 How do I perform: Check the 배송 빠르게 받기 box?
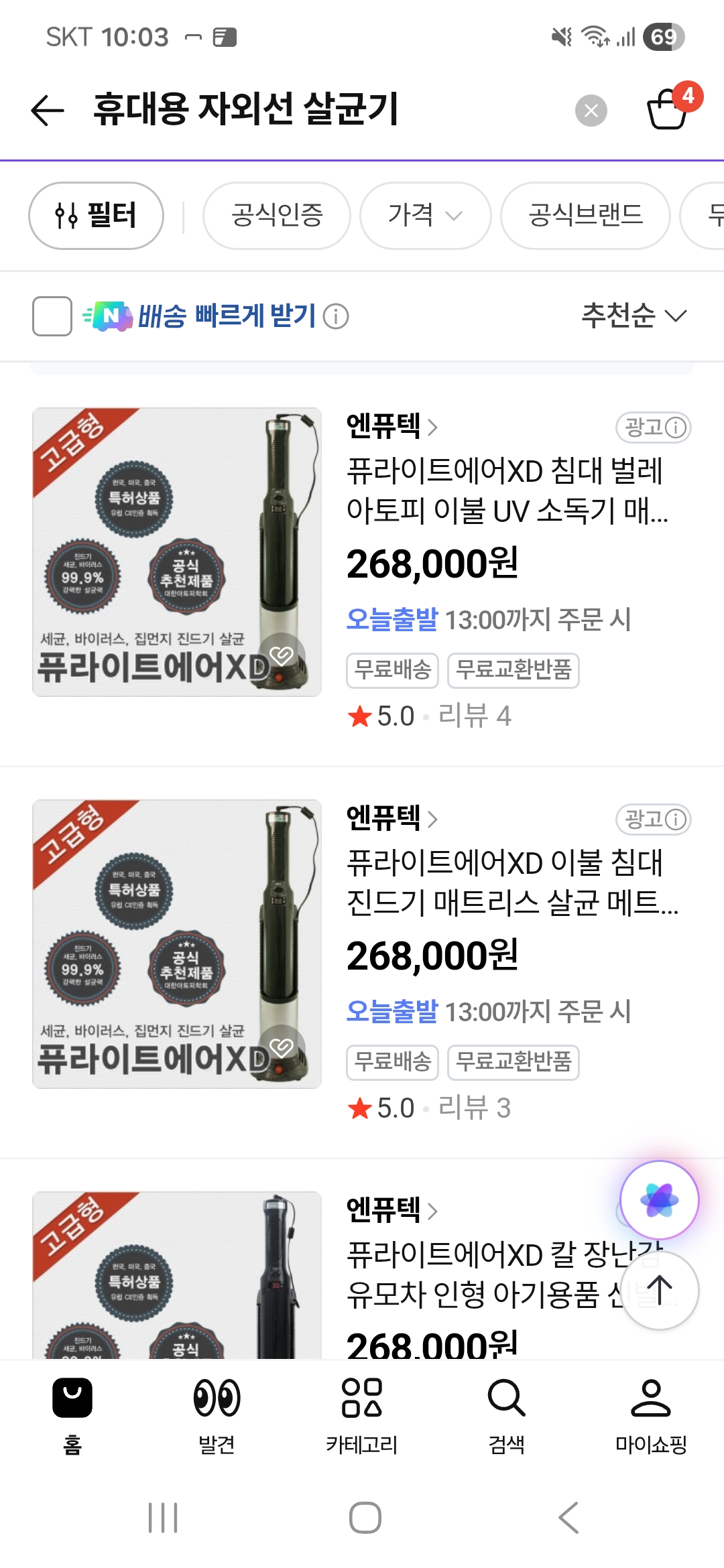(x=52, y=316)
